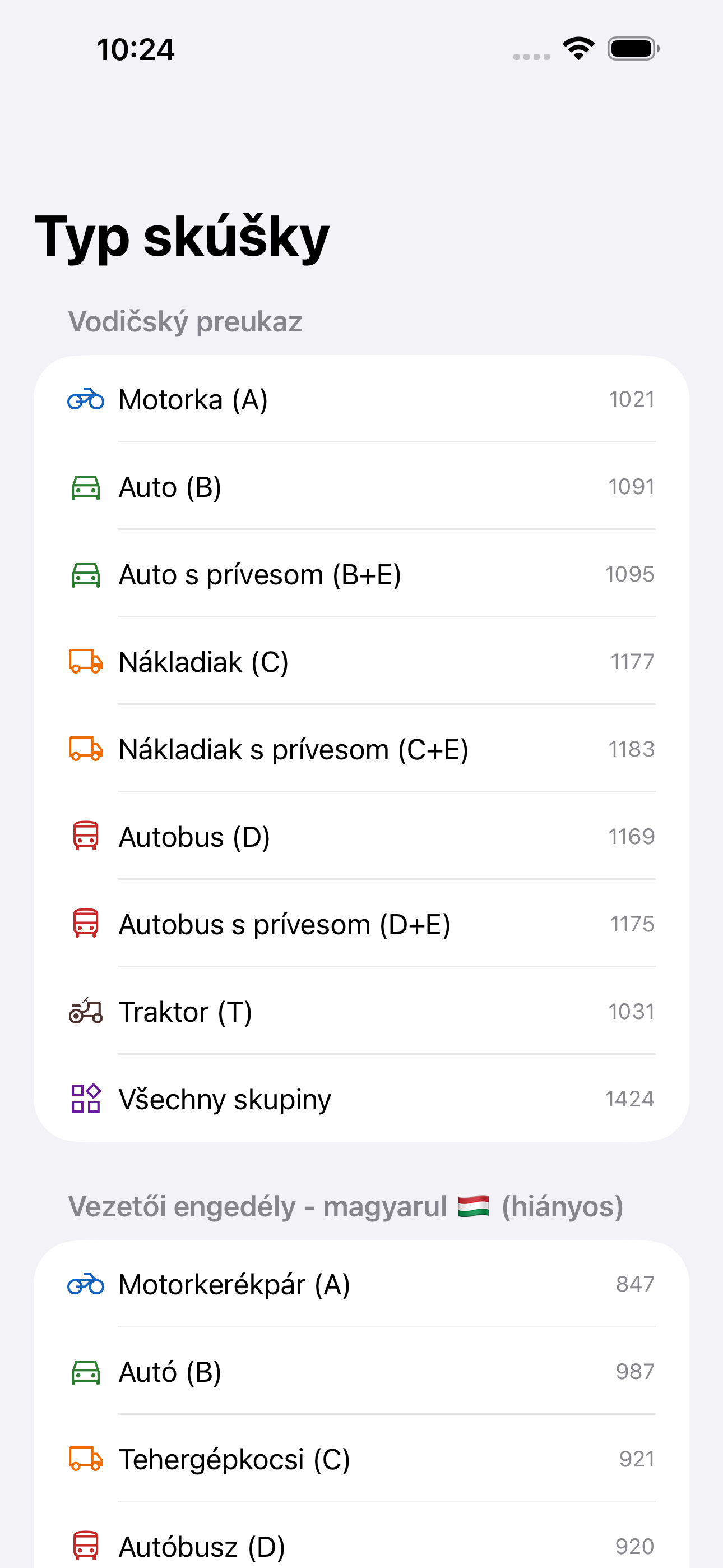Select the Auto s prívesom (B+E) row
Screen dimensions: 723x1568
click(361, 574)
